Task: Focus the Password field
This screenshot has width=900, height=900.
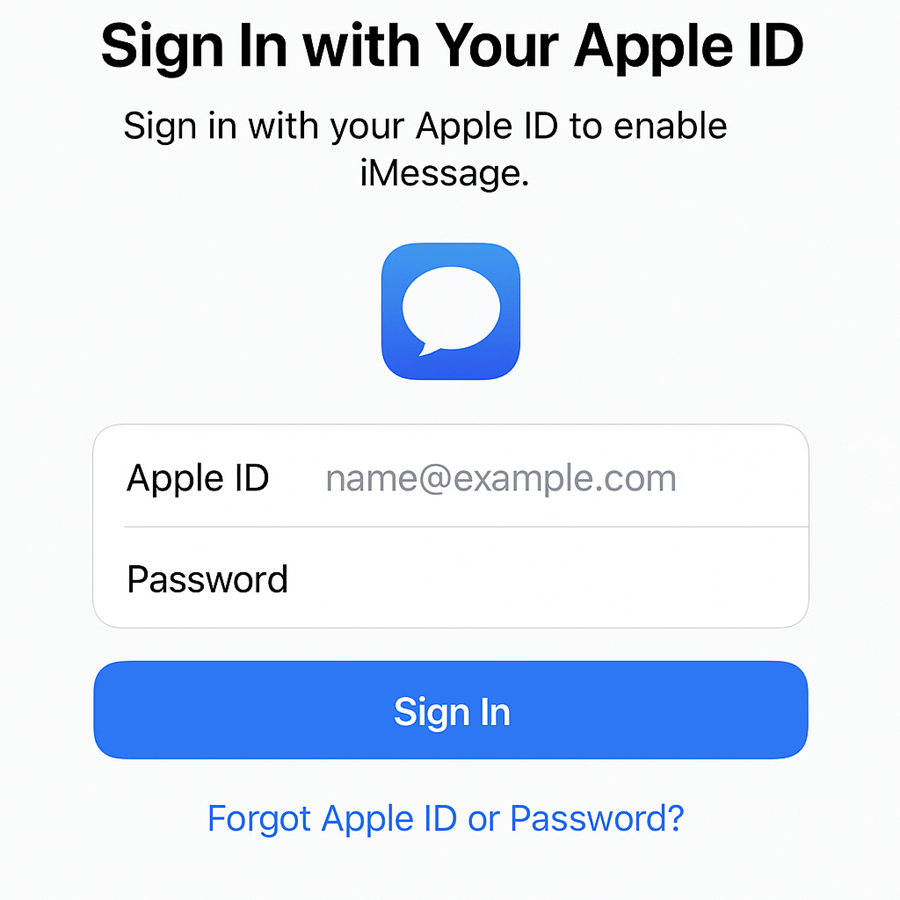Action: [540, 579]
